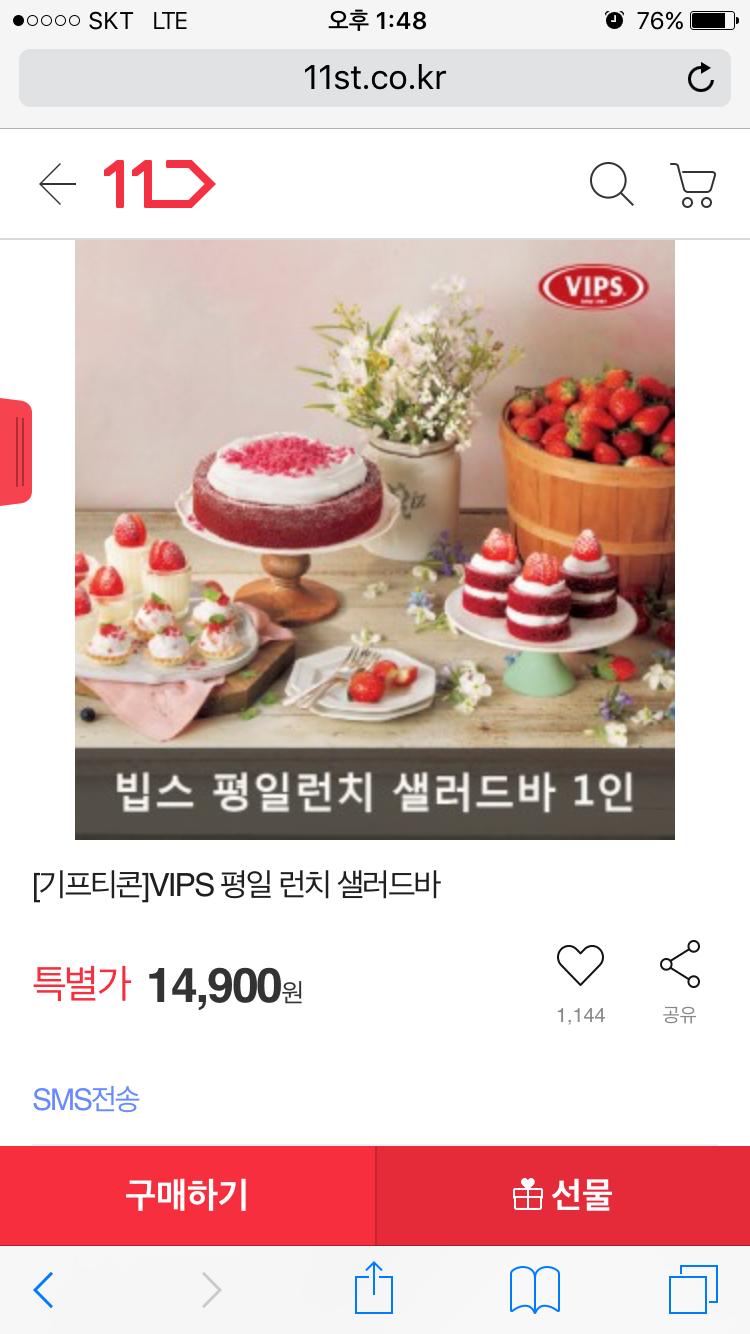Like this product with the heart icon
This screenshot has height=1334, width=750.
pos(580,964)
